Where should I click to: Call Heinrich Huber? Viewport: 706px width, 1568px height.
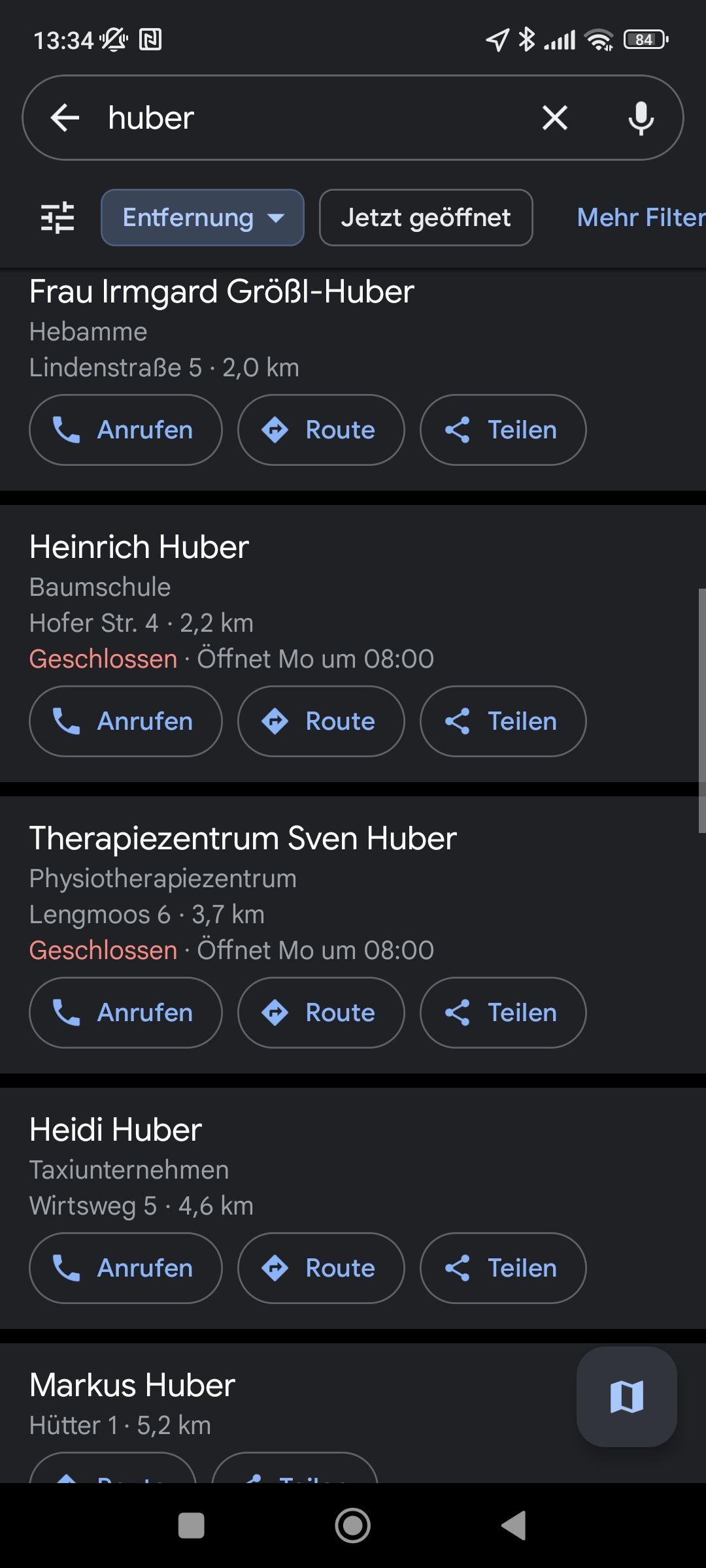click(126, 721)
